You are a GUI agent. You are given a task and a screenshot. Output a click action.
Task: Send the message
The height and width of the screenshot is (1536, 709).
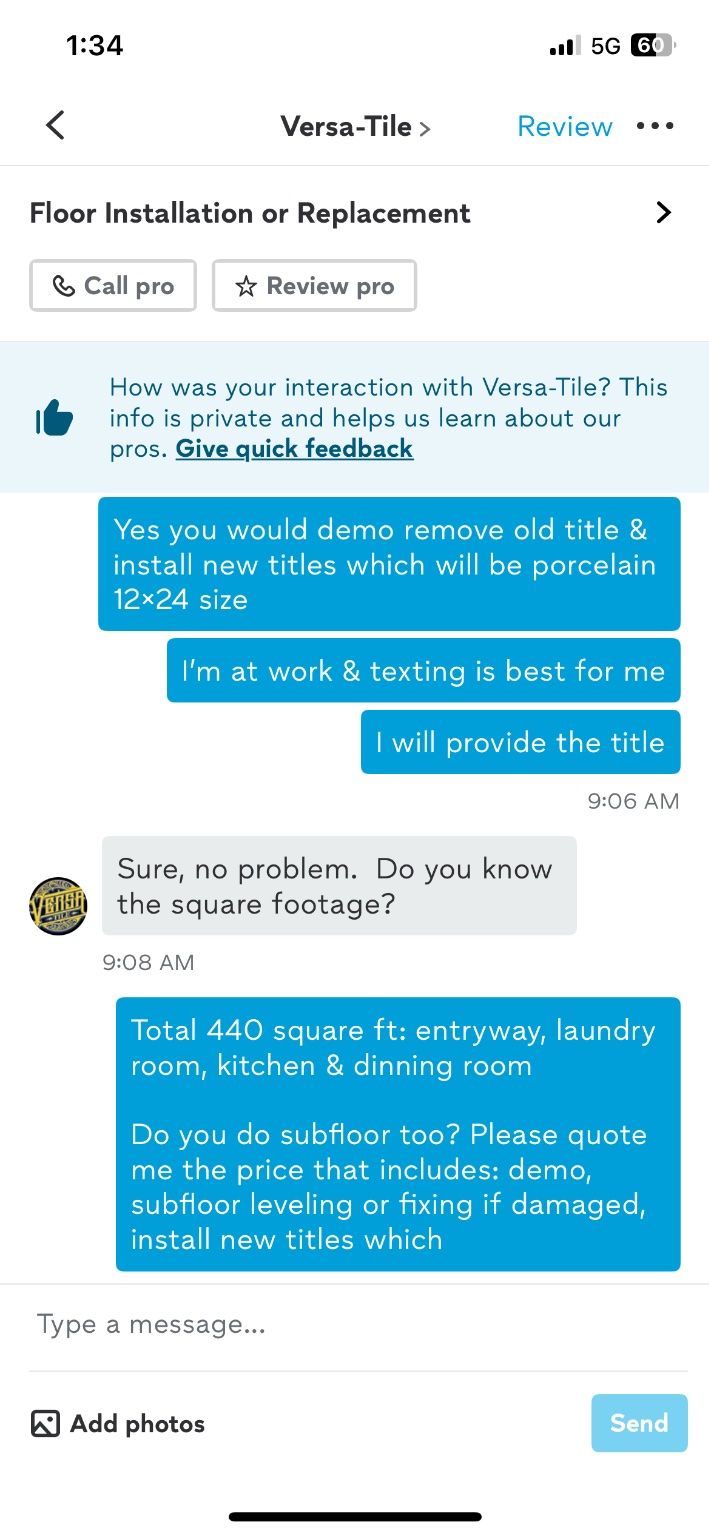(x=639, y=1423)
